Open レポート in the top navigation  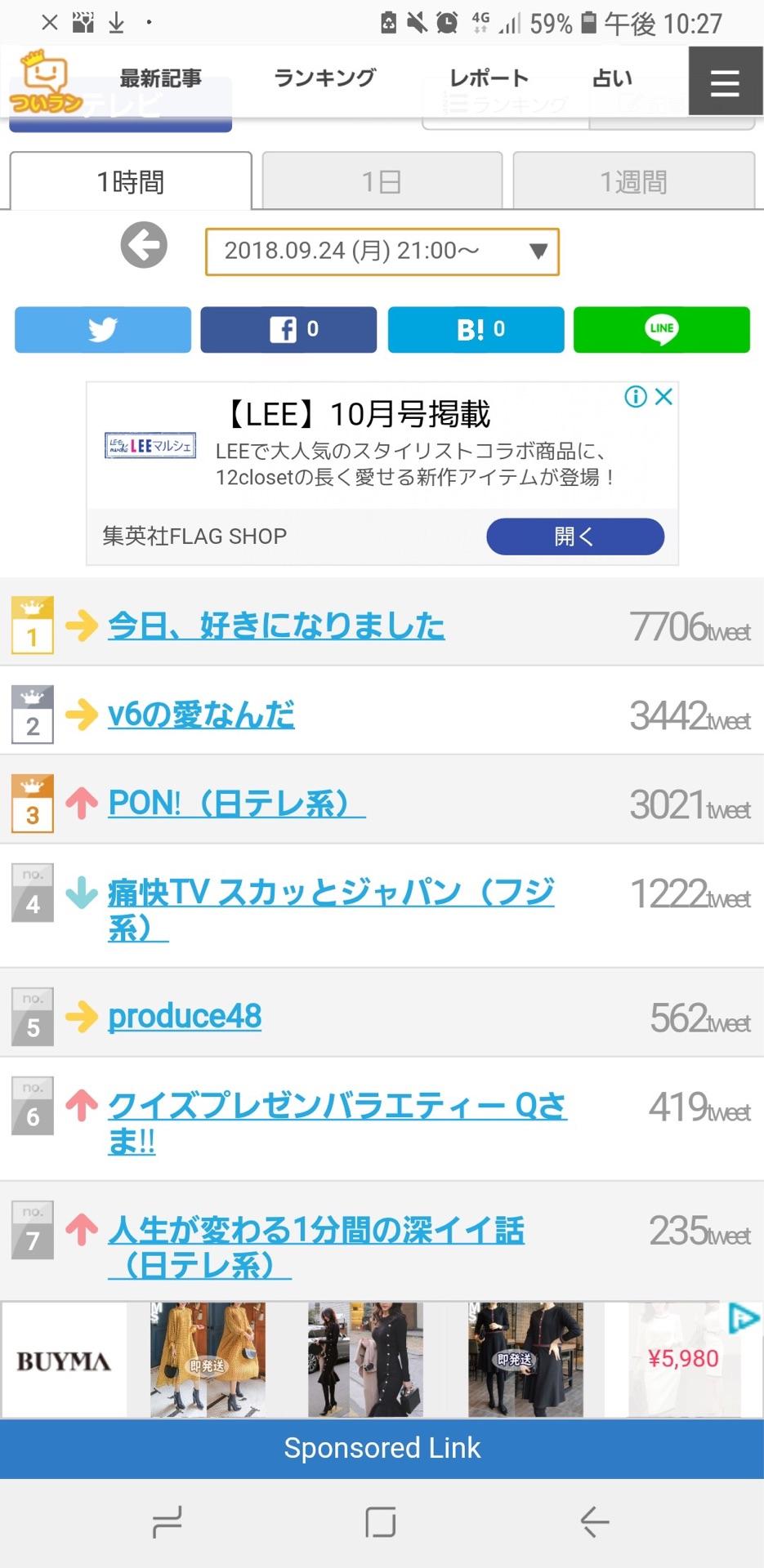pyautogui.click(x=489, y=78)
